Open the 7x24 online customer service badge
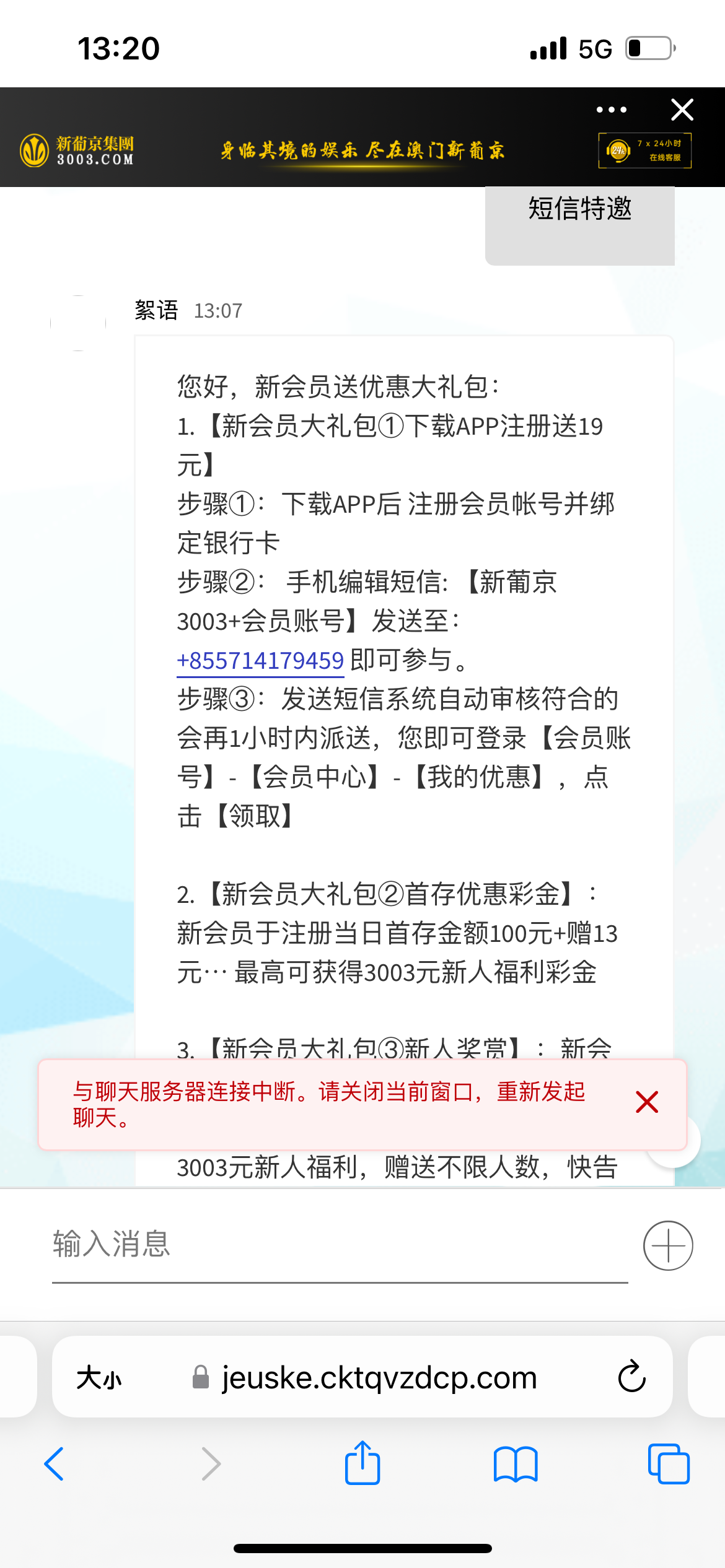 click(645, 150)
